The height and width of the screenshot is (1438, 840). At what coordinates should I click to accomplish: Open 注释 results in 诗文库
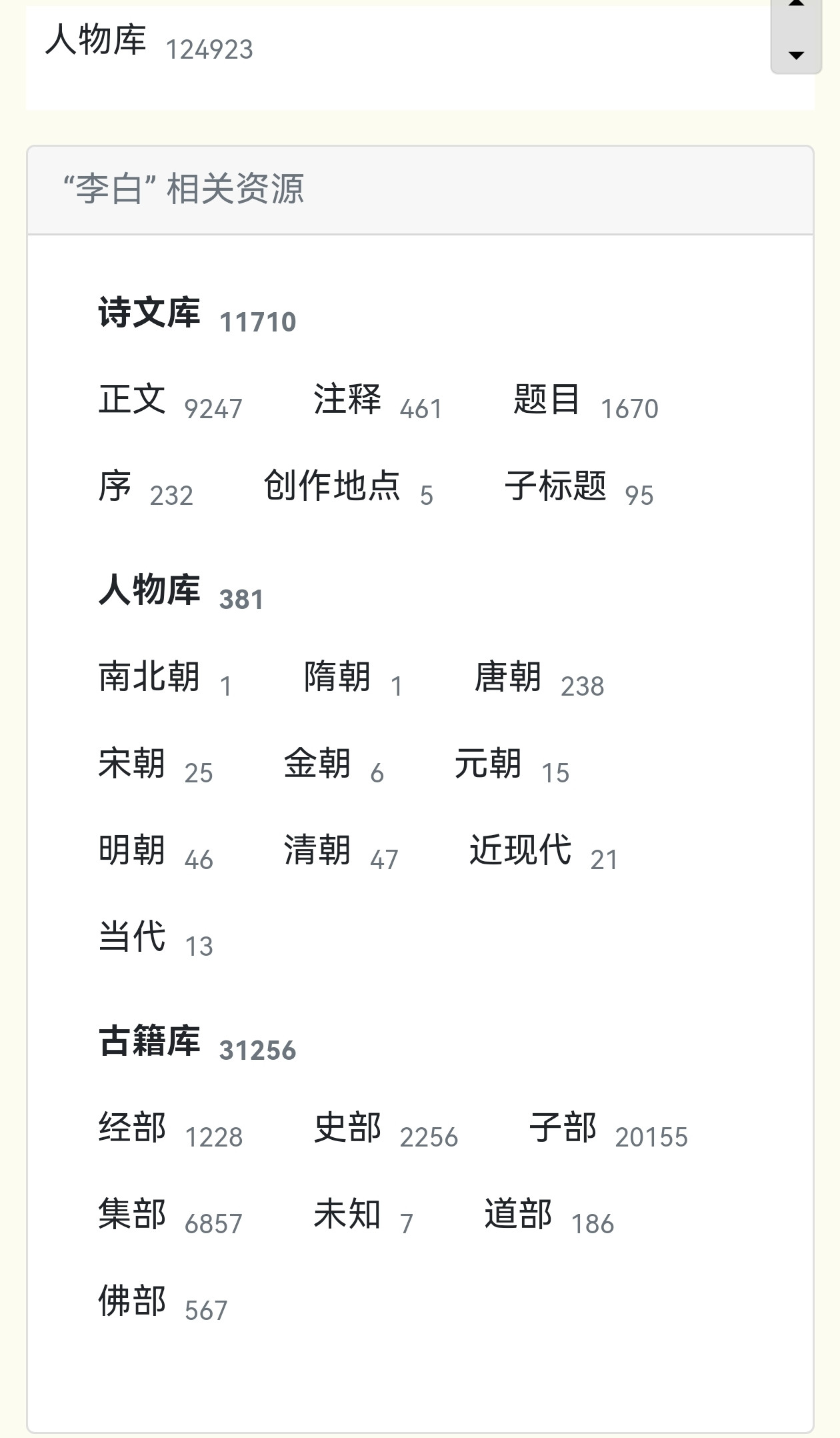pos(347,400)
